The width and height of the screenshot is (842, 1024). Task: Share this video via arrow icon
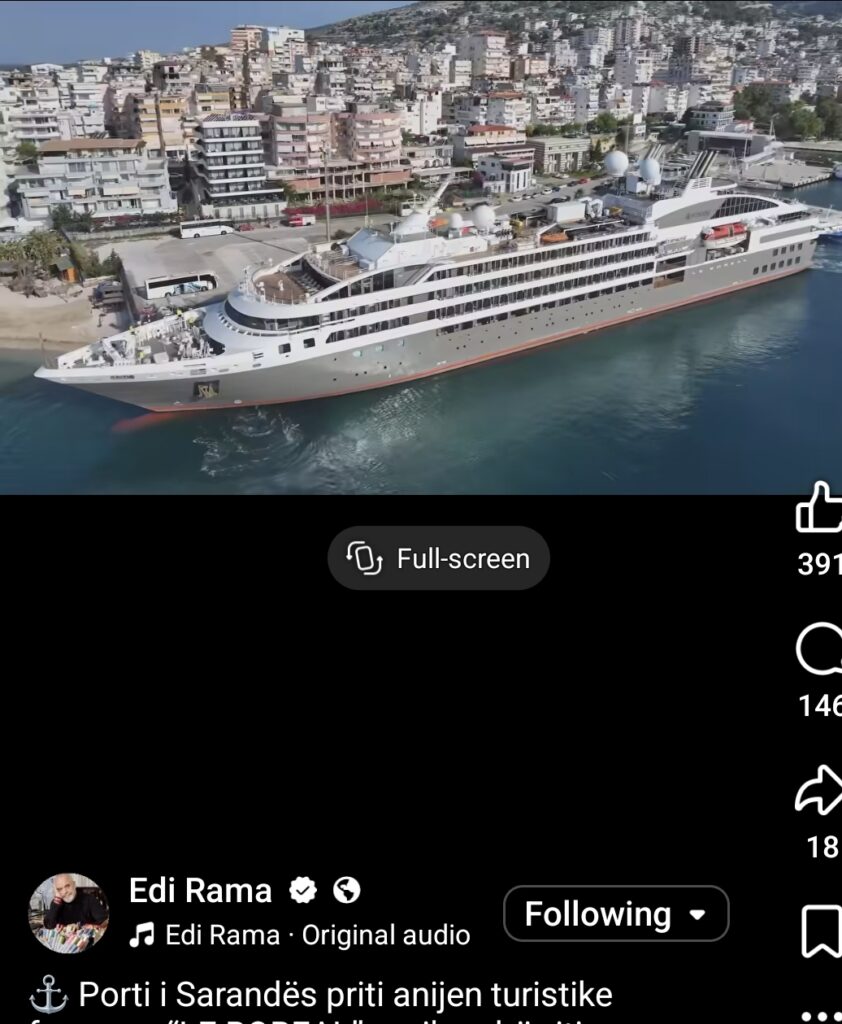(819, 790)
